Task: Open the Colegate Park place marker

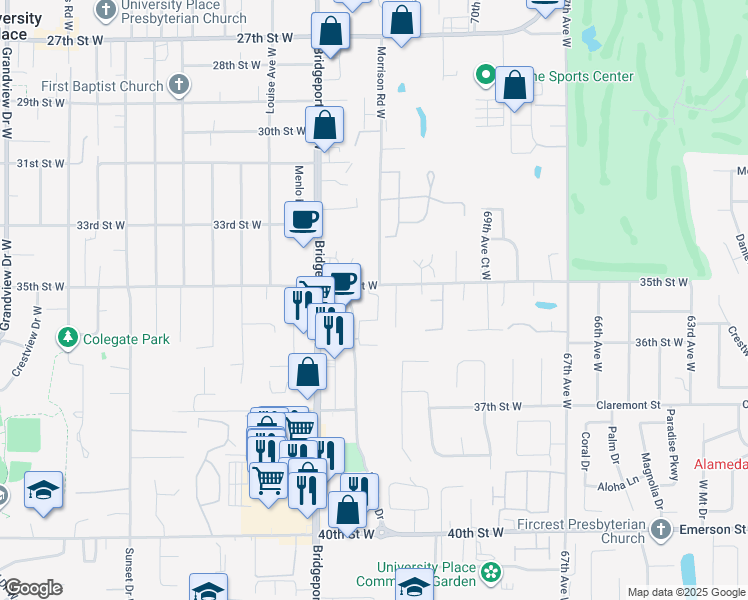Action: (68, 338)
